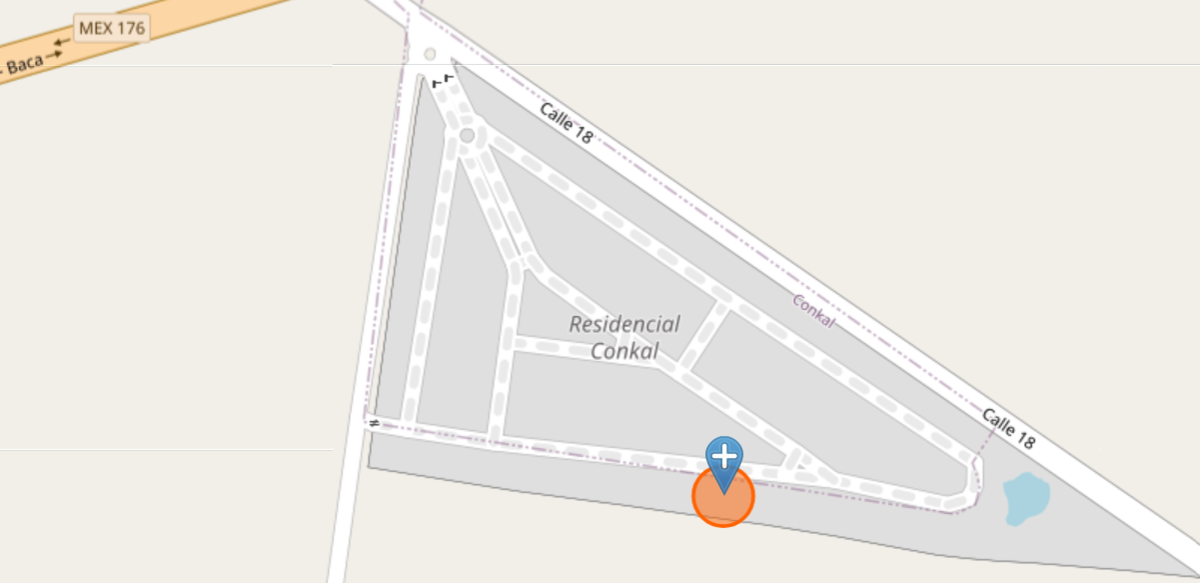The width and height of the screenshot is (1200, 583).
Task: Tap the blue plus map marker
Action: (x=723, y=459)
